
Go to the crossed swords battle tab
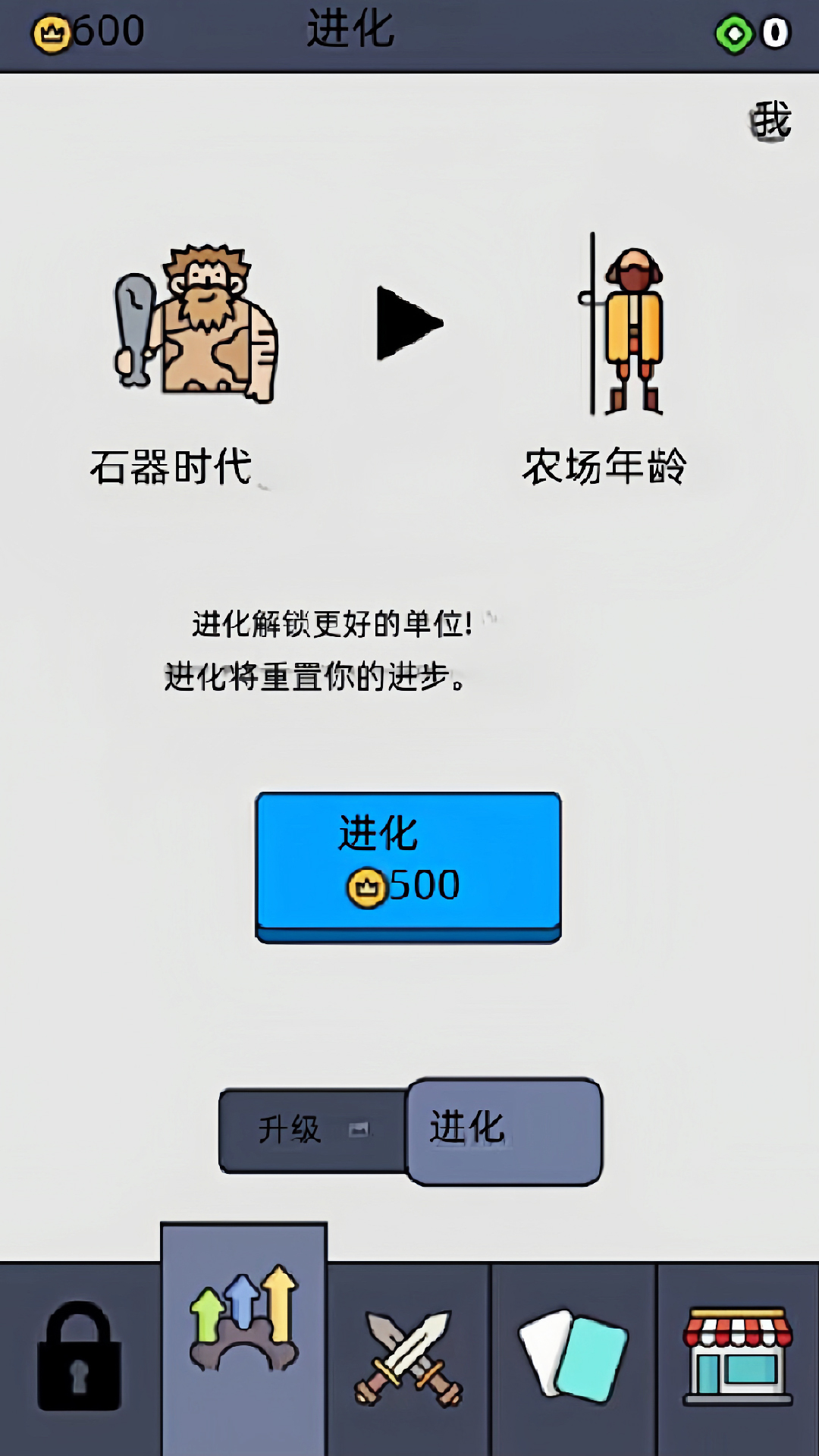pyautogui.click(x=409, y=1357)
